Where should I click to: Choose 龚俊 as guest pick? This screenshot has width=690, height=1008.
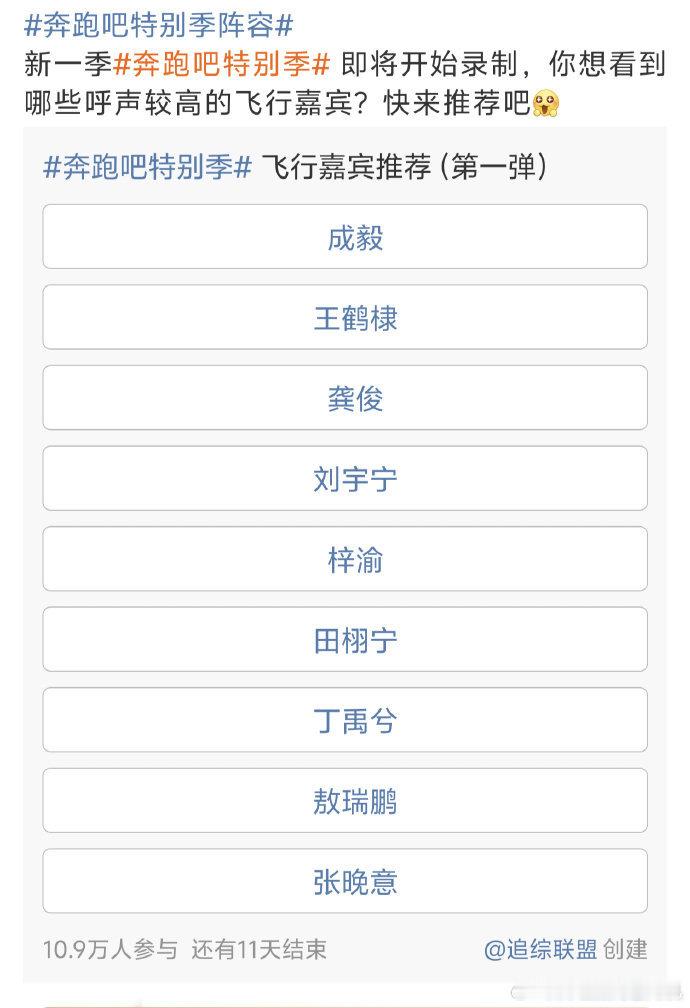345,398
